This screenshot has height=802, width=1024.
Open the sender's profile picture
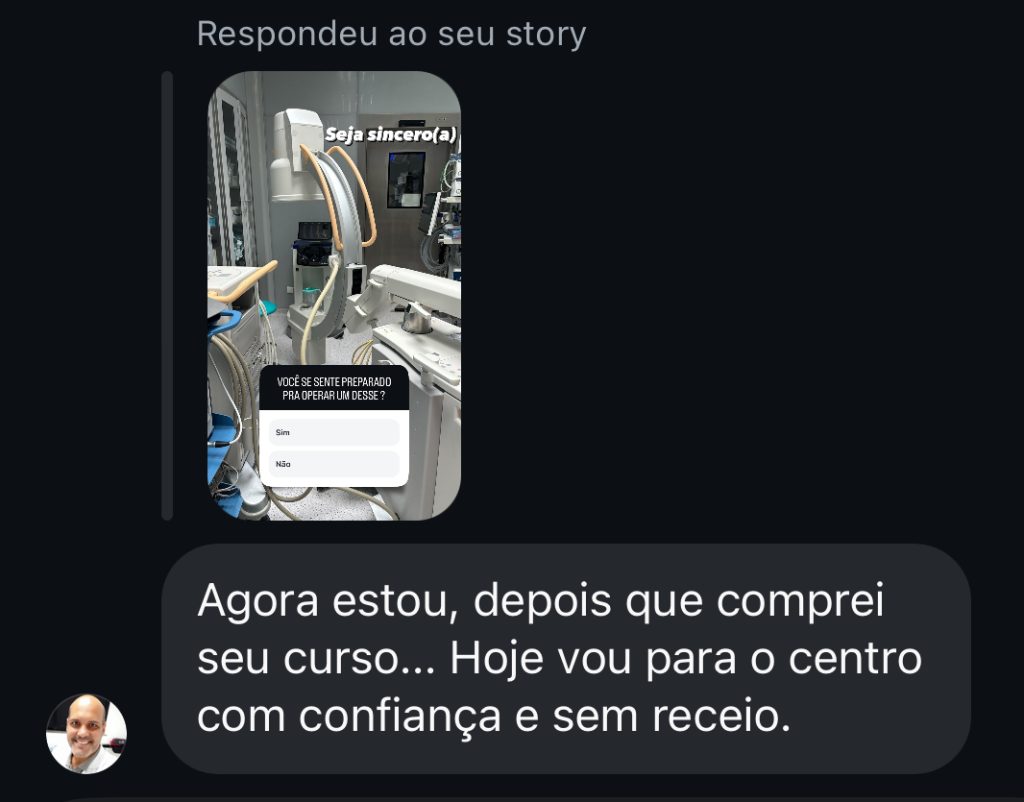(86, 733)
